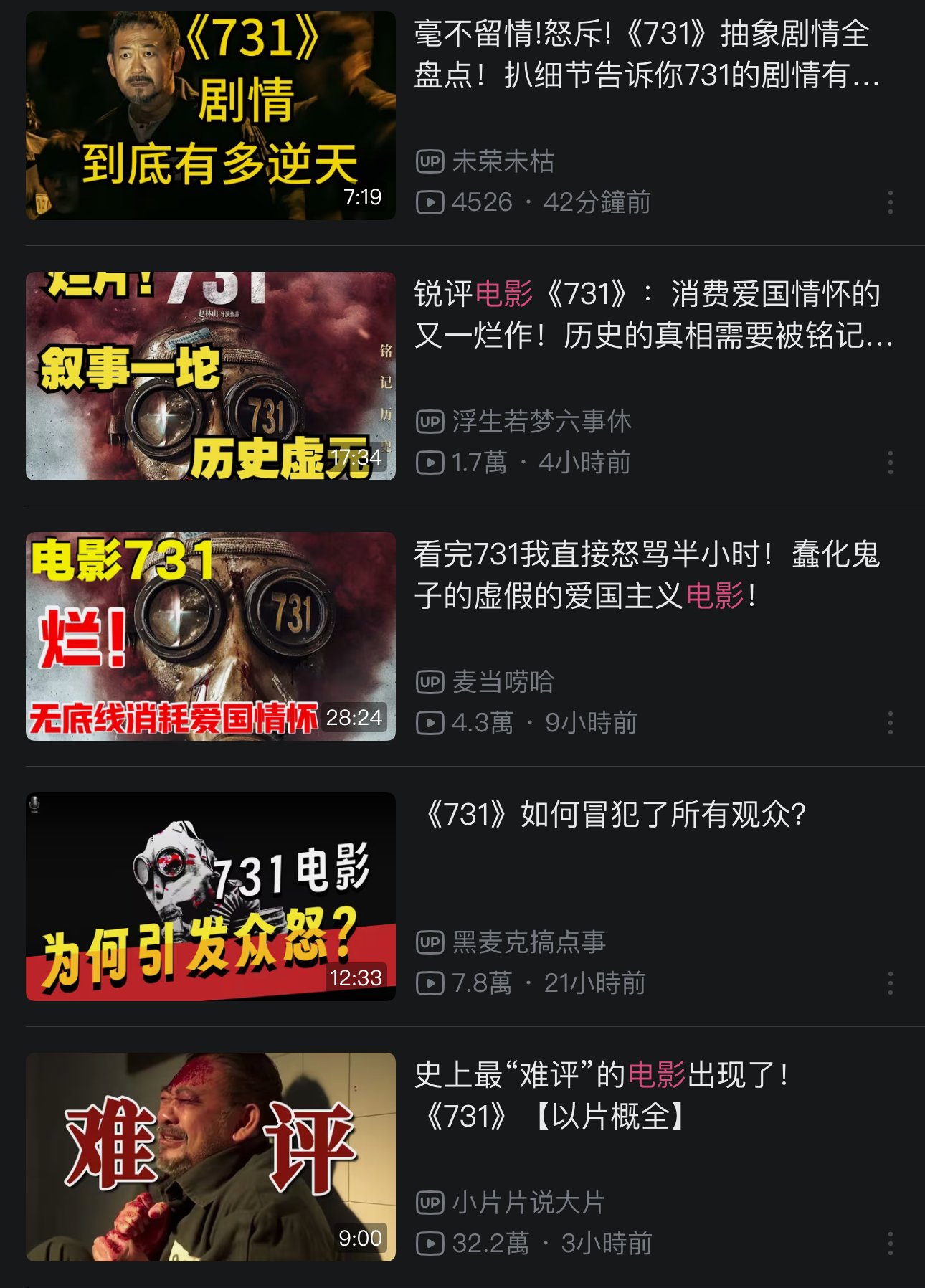This screenshot has width=925, height=1288.
Task: Open the 12:33 video by 黑麦克搞点事
Action: pyautogui.click(x=210, y=896)
